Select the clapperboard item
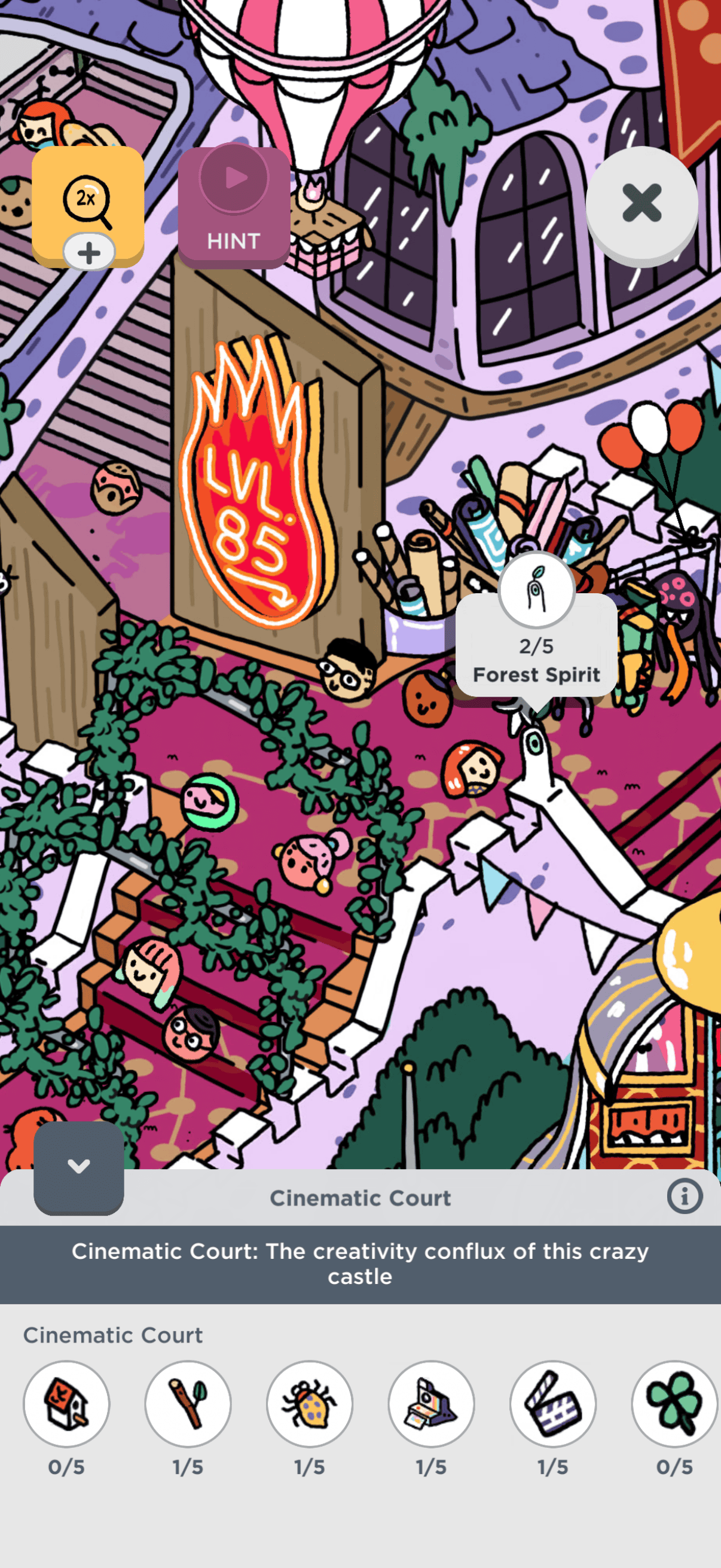 (552, 1404)
